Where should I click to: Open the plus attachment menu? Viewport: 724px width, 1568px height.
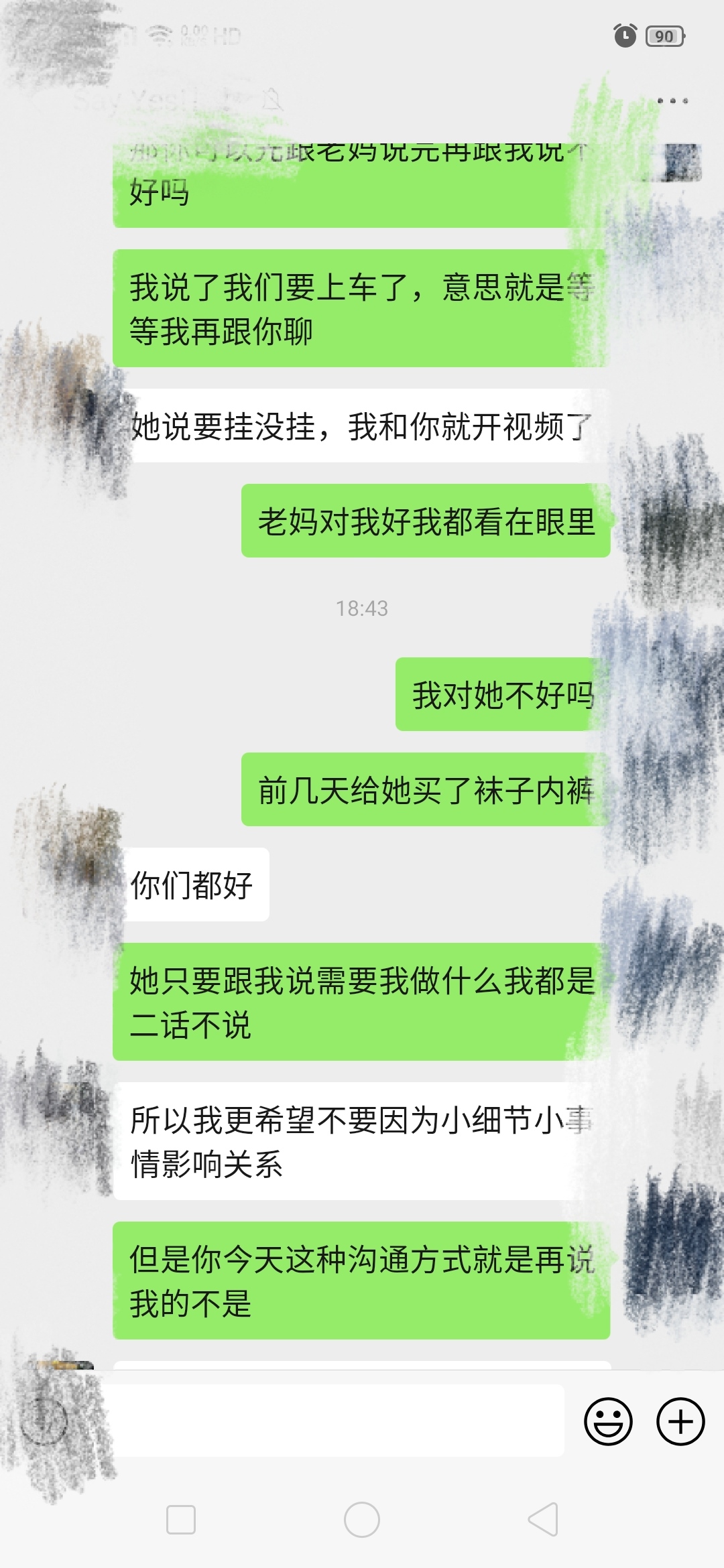(x=680, y=1421)
